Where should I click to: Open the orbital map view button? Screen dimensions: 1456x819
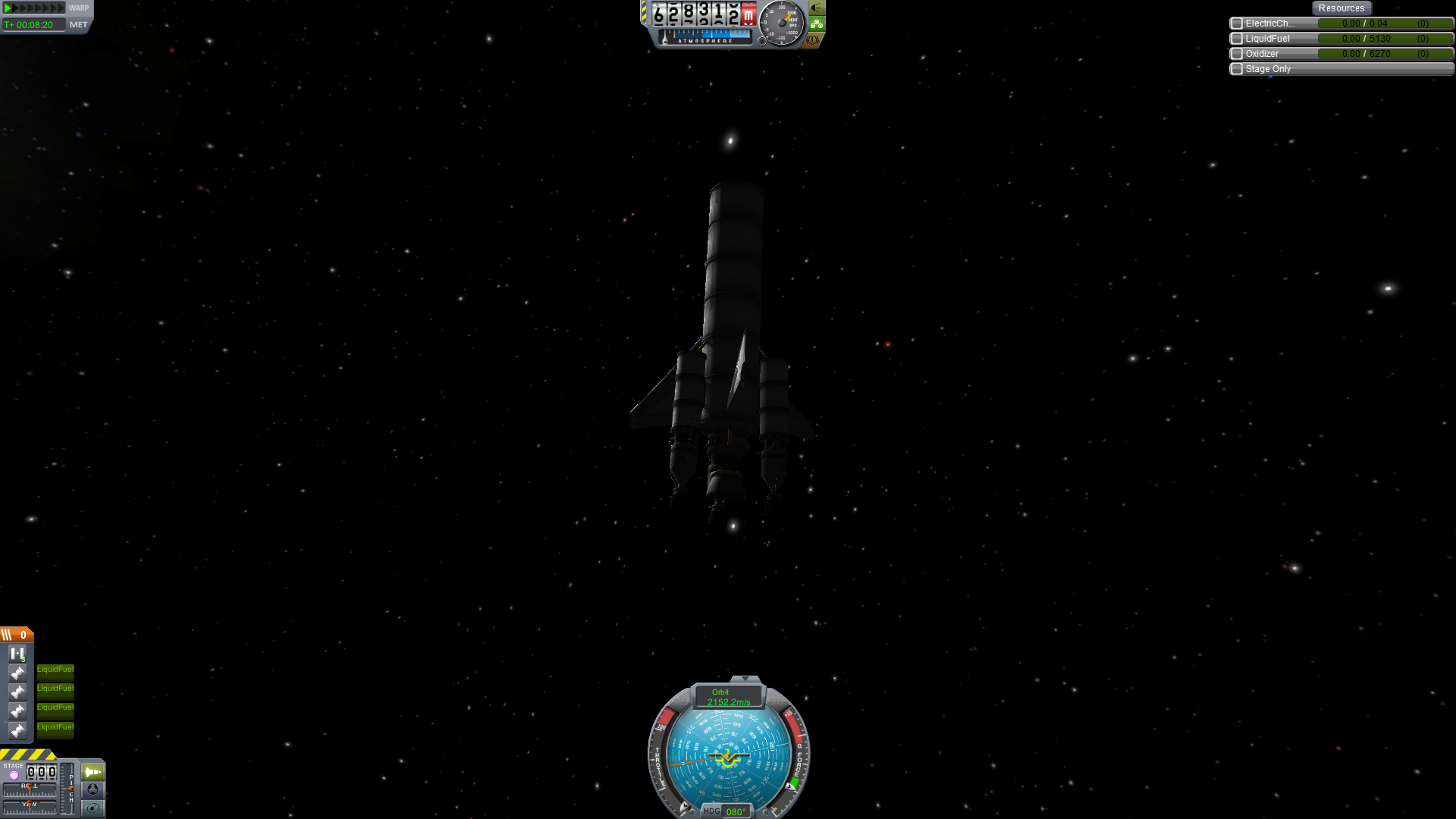coord(93,808)
